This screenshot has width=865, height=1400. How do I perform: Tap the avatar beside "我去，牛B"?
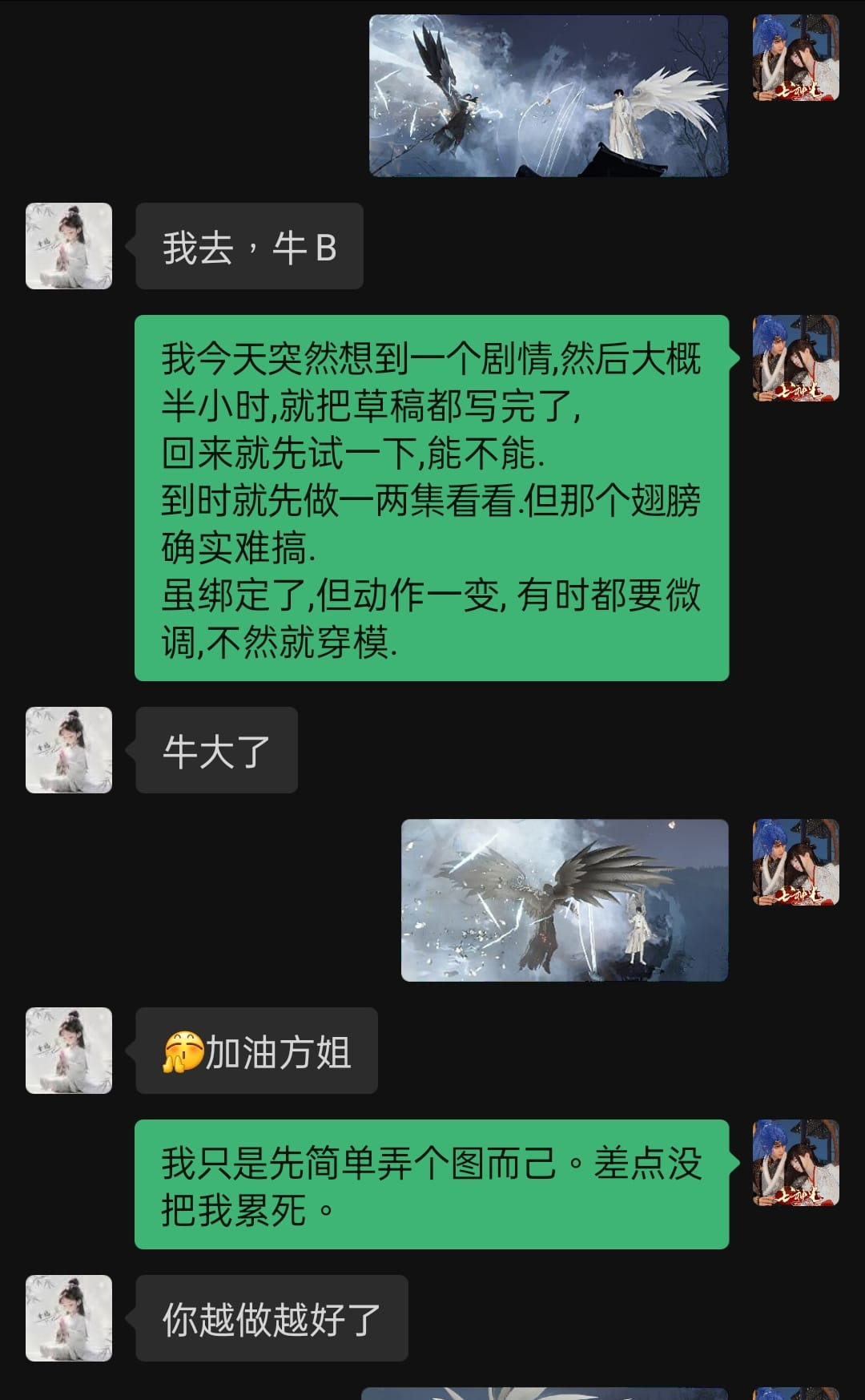(x=69, y=246)
